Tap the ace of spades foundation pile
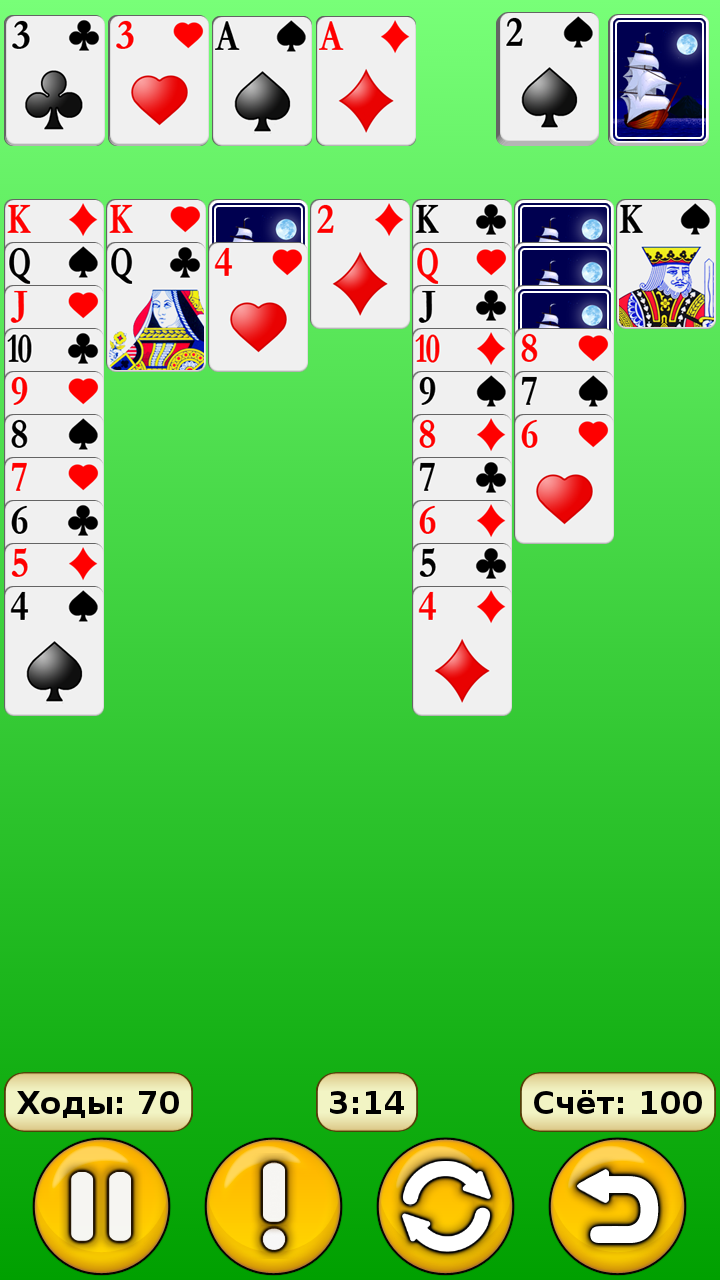Image resolution: width=720 pixels, height=1280 pixels. point(262,80)
